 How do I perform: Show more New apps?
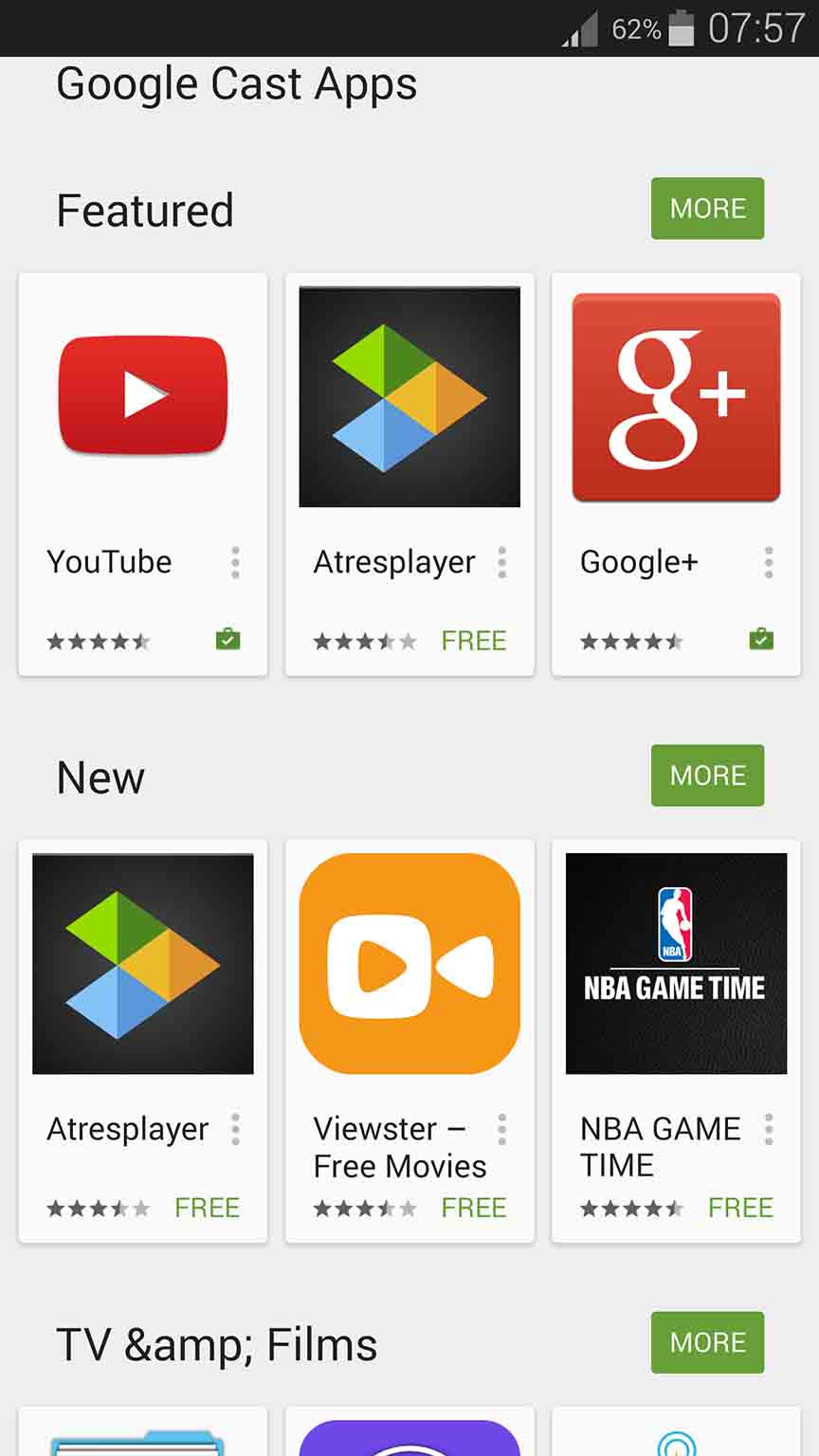point(707,775)
